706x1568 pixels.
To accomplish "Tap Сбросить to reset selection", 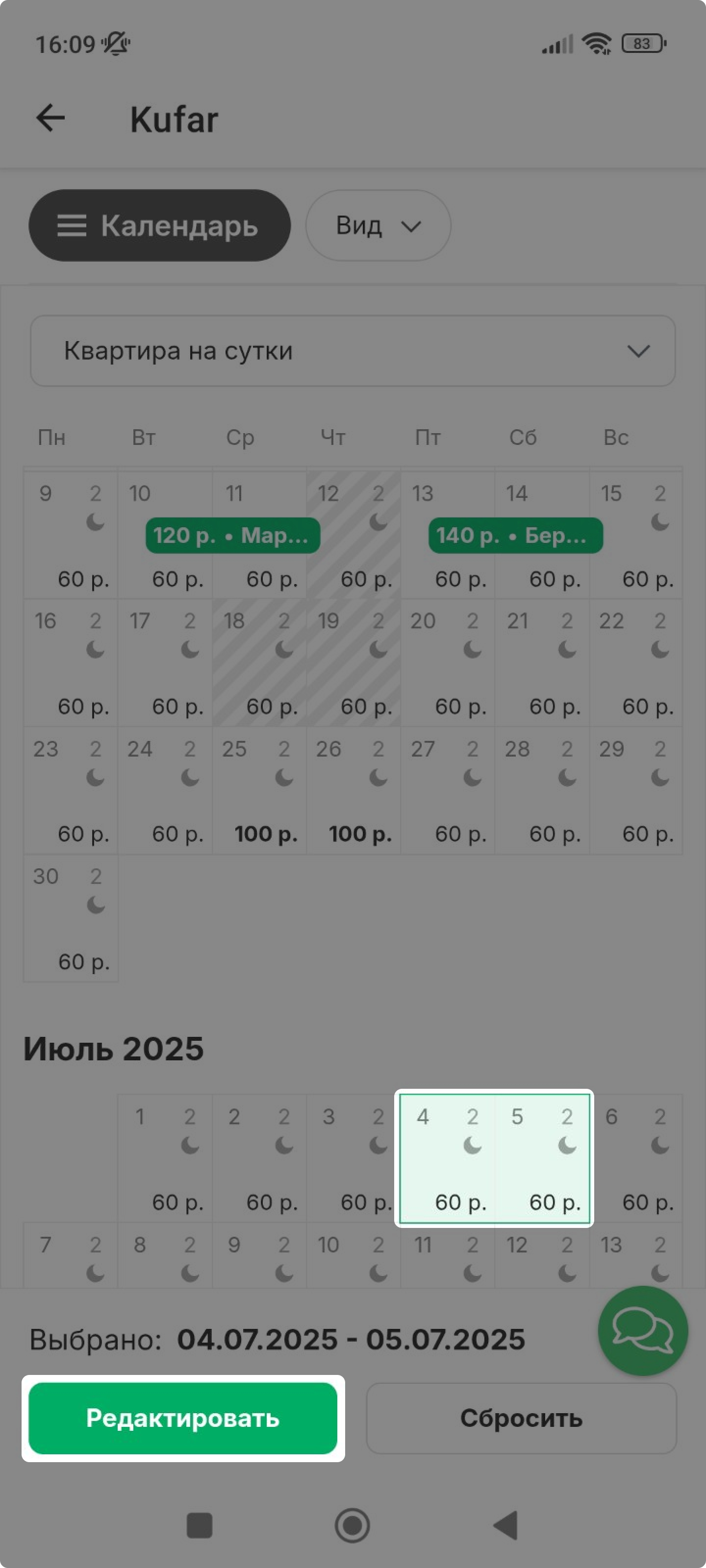I will (521, 1418).
